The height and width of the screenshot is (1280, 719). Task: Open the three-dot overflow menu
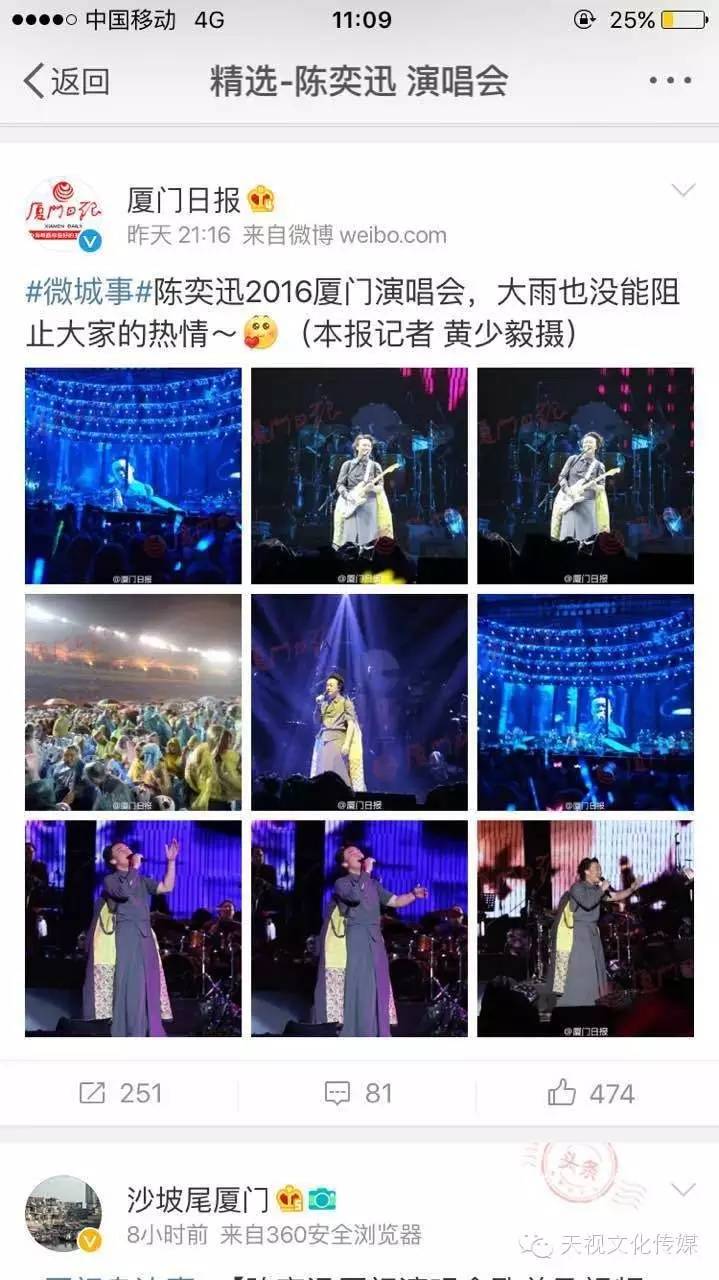(669, 81)
